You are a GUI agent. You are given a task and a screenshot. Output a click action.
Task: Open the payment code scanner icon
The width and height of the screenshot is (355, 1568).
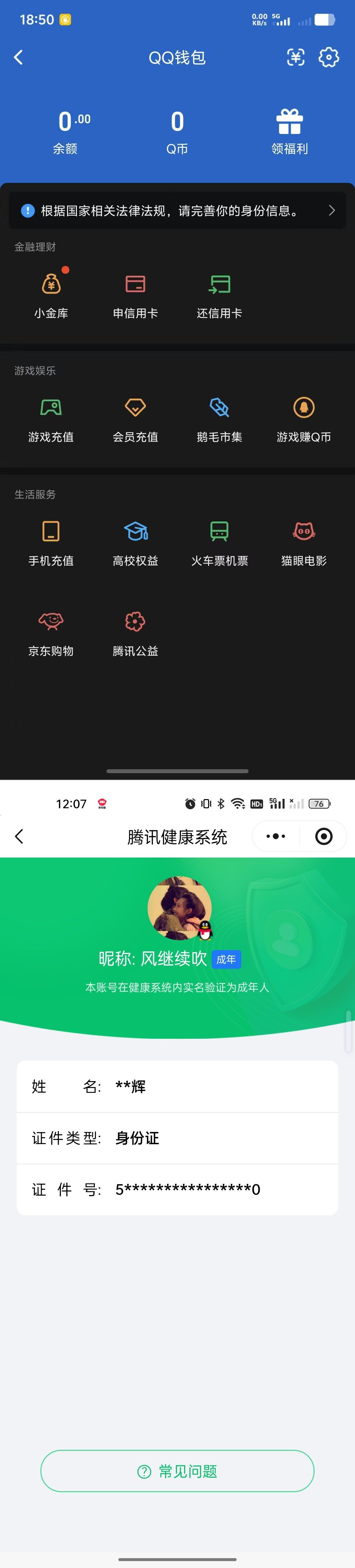point(296,58)
